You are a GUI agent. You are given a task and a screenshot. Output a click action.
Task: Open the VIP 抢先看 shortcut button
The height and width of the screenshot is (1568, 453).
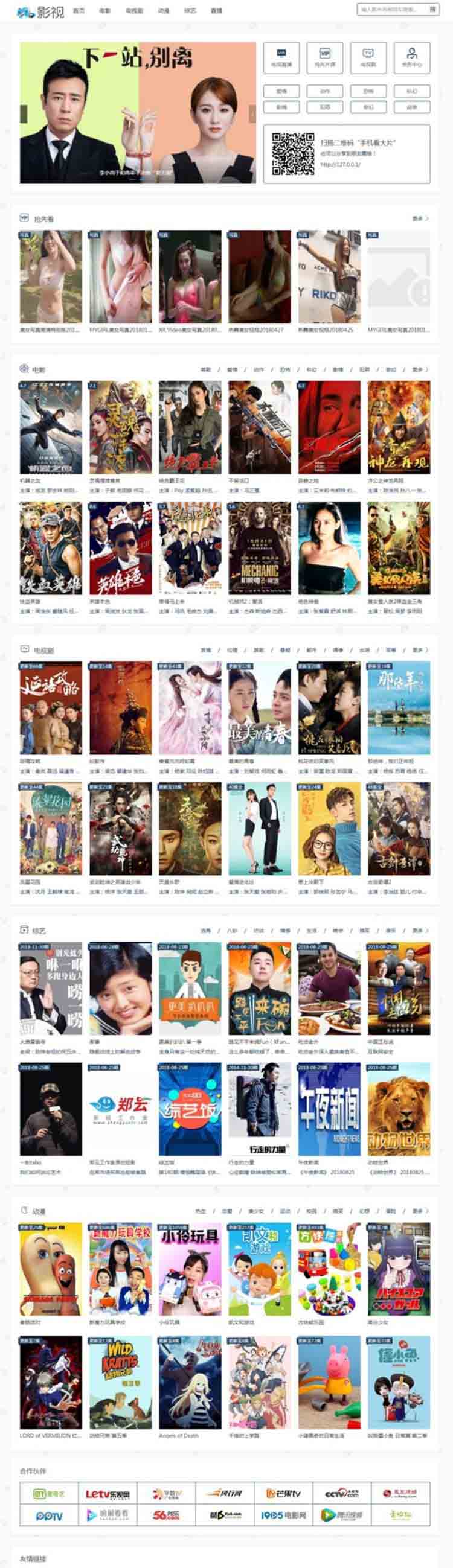tap(324, 58)
